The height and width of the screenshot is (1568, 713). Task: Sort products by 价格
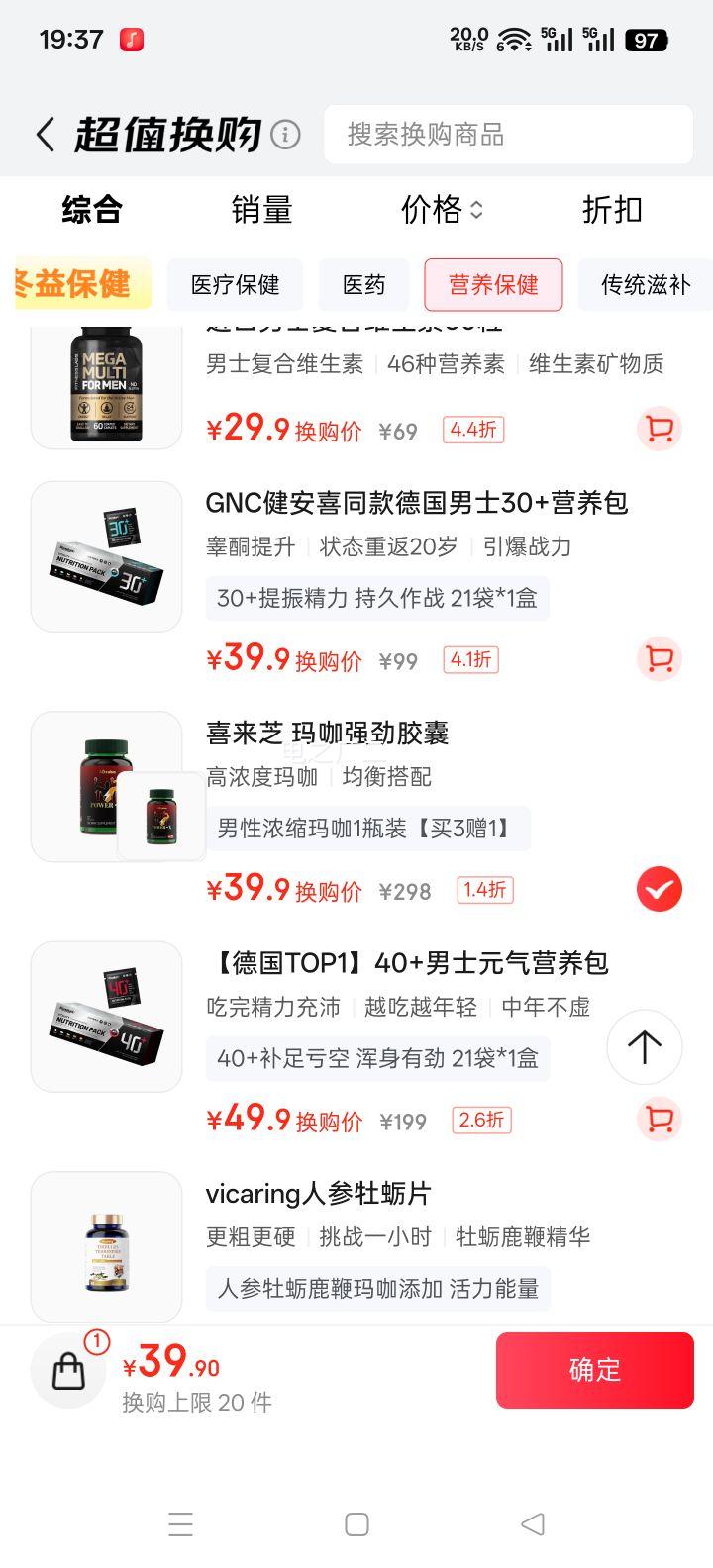441,210
